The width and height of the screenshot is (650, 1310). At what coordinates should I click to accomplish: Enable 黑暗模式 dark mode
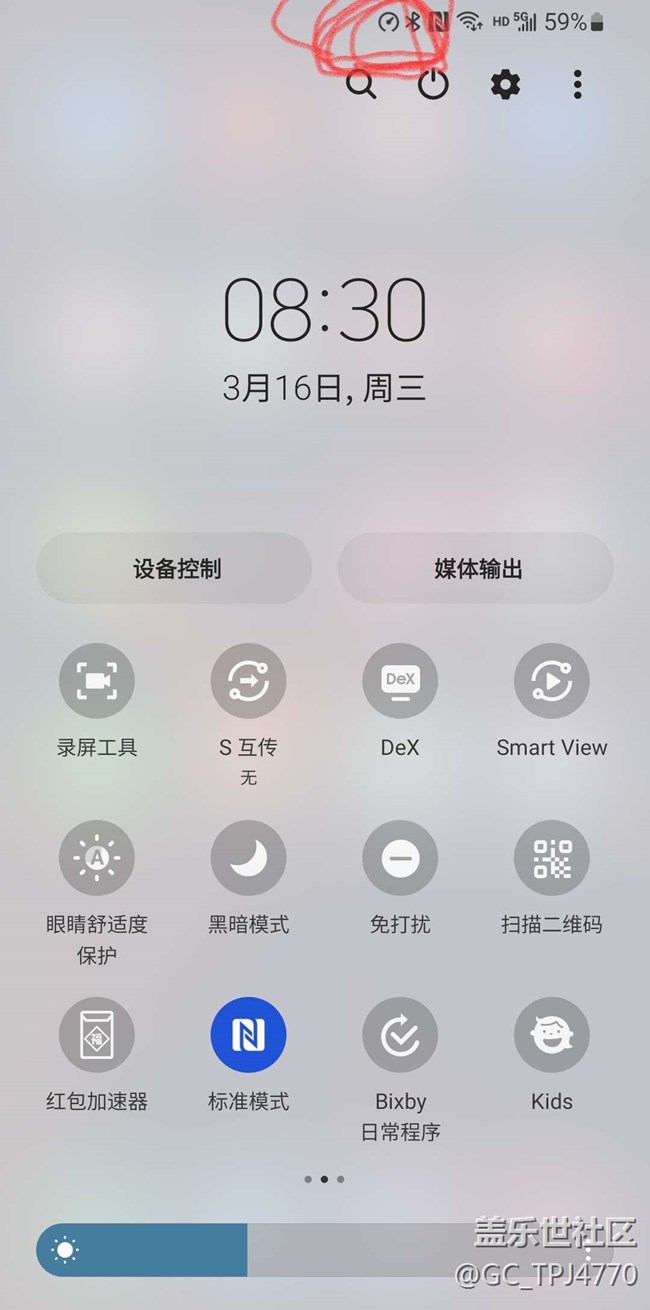pyautogui.click(x=248, y=858)
